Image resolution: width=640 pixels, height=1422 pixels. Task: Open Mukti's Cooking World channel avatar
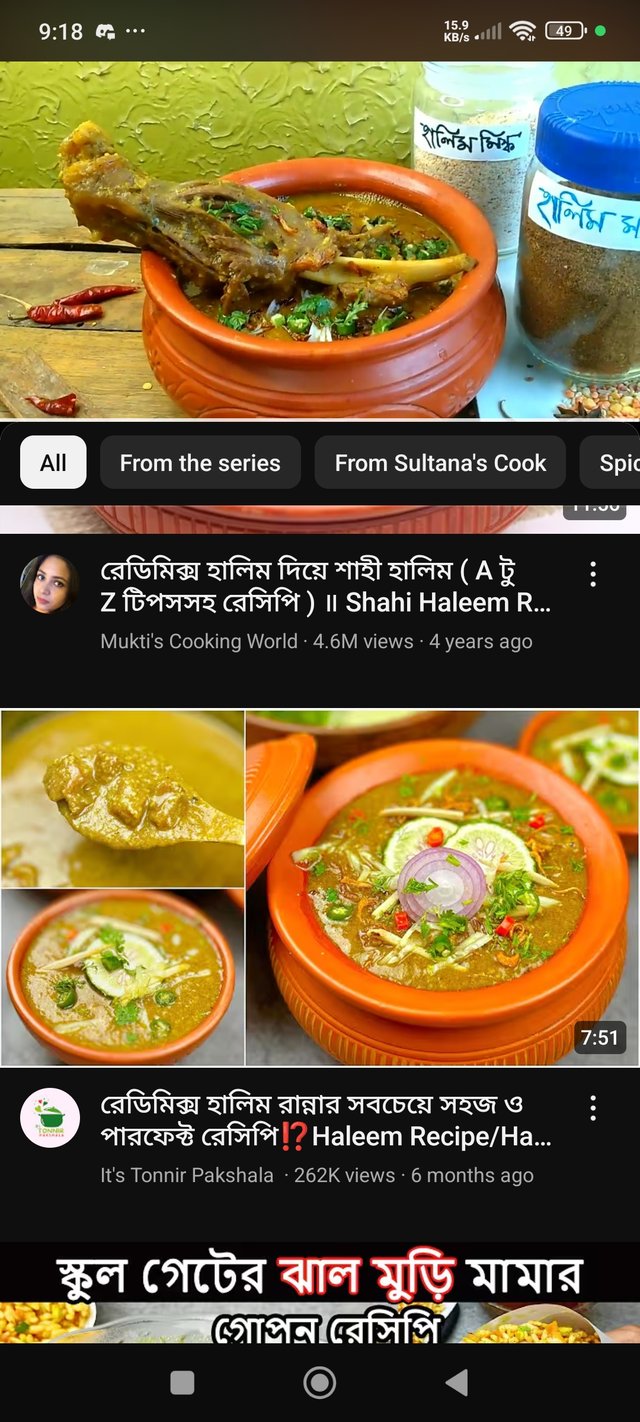tap(50, 584)
